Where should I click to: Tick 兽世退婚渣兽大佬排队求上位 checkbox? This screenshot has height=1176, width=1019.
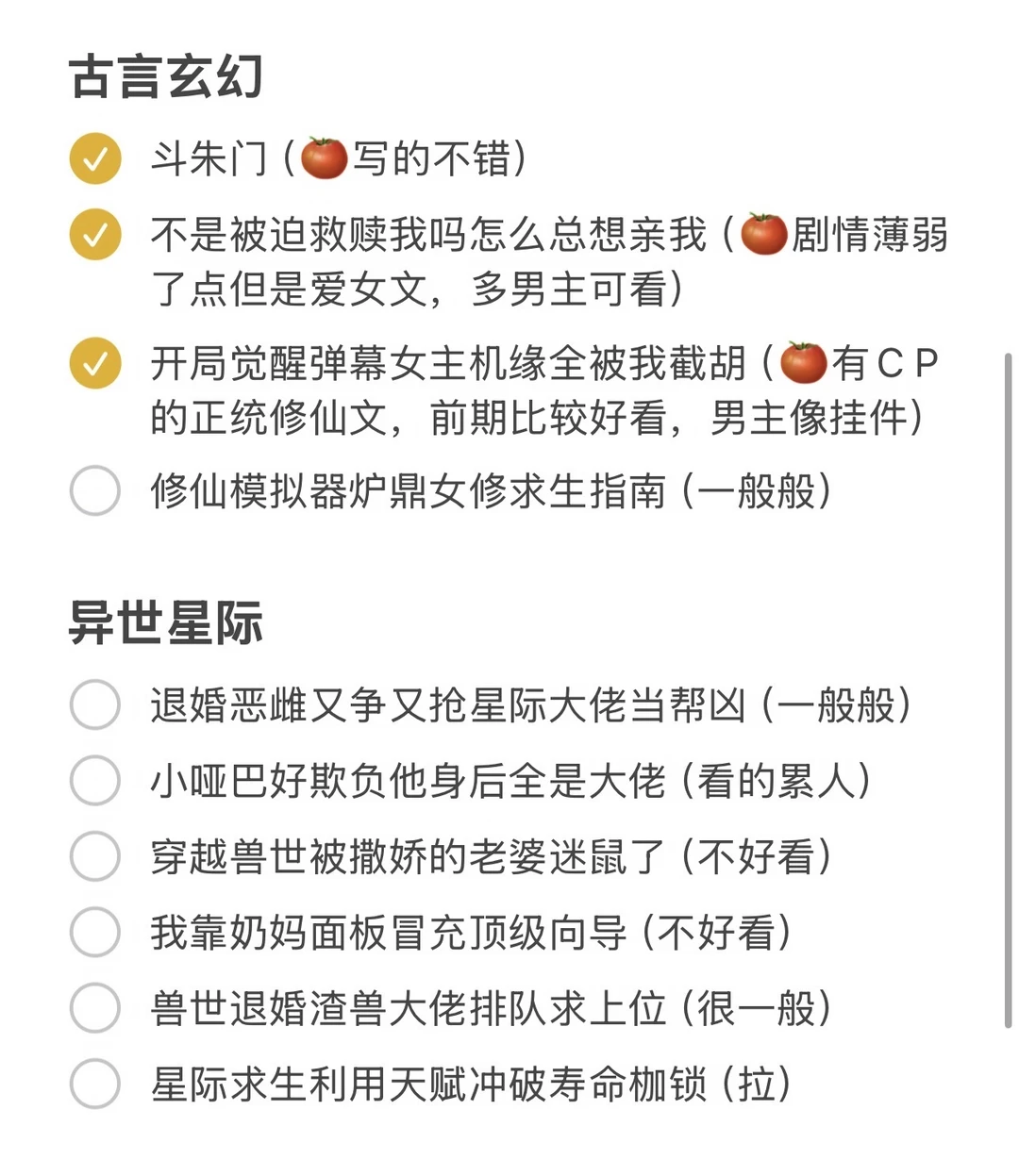[95, 1007]
